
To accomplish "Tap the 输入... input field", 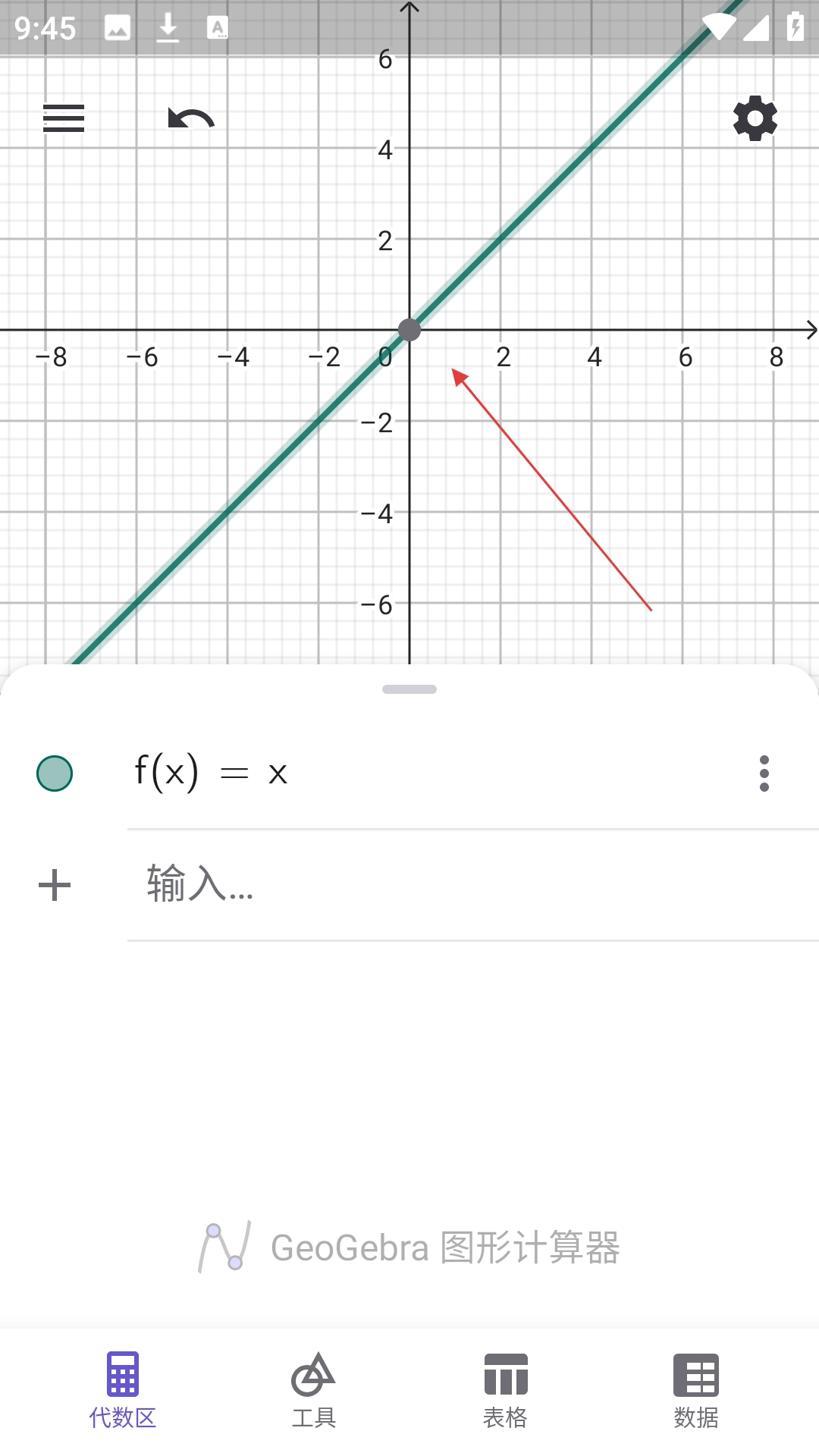I will pyautogui.click(x=455, y=884).
